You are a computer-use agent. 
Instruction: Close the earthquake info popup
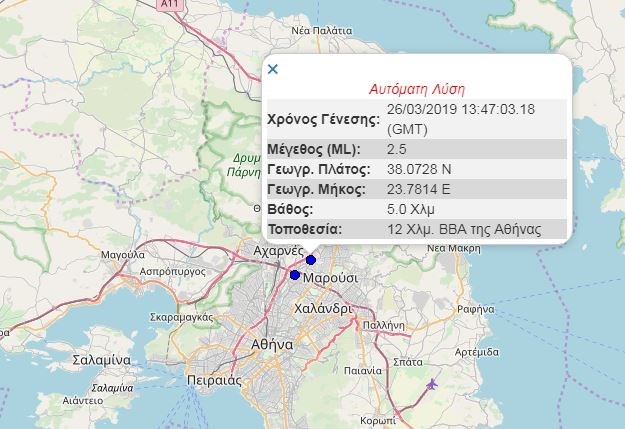[273, 69]
